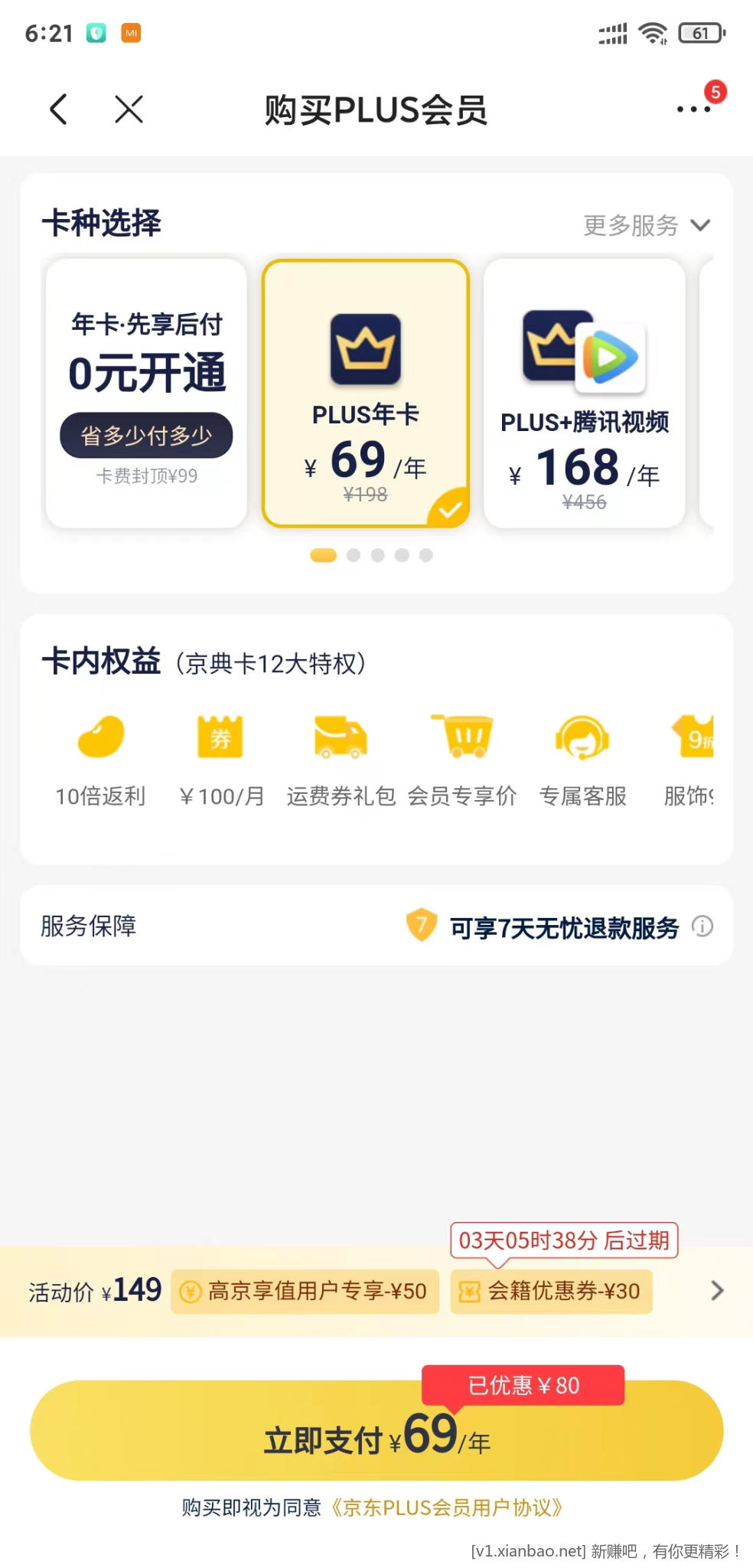753x1568 pixels.
Task: Open the 会员专享价 benefit
Action: pos(461,759)
